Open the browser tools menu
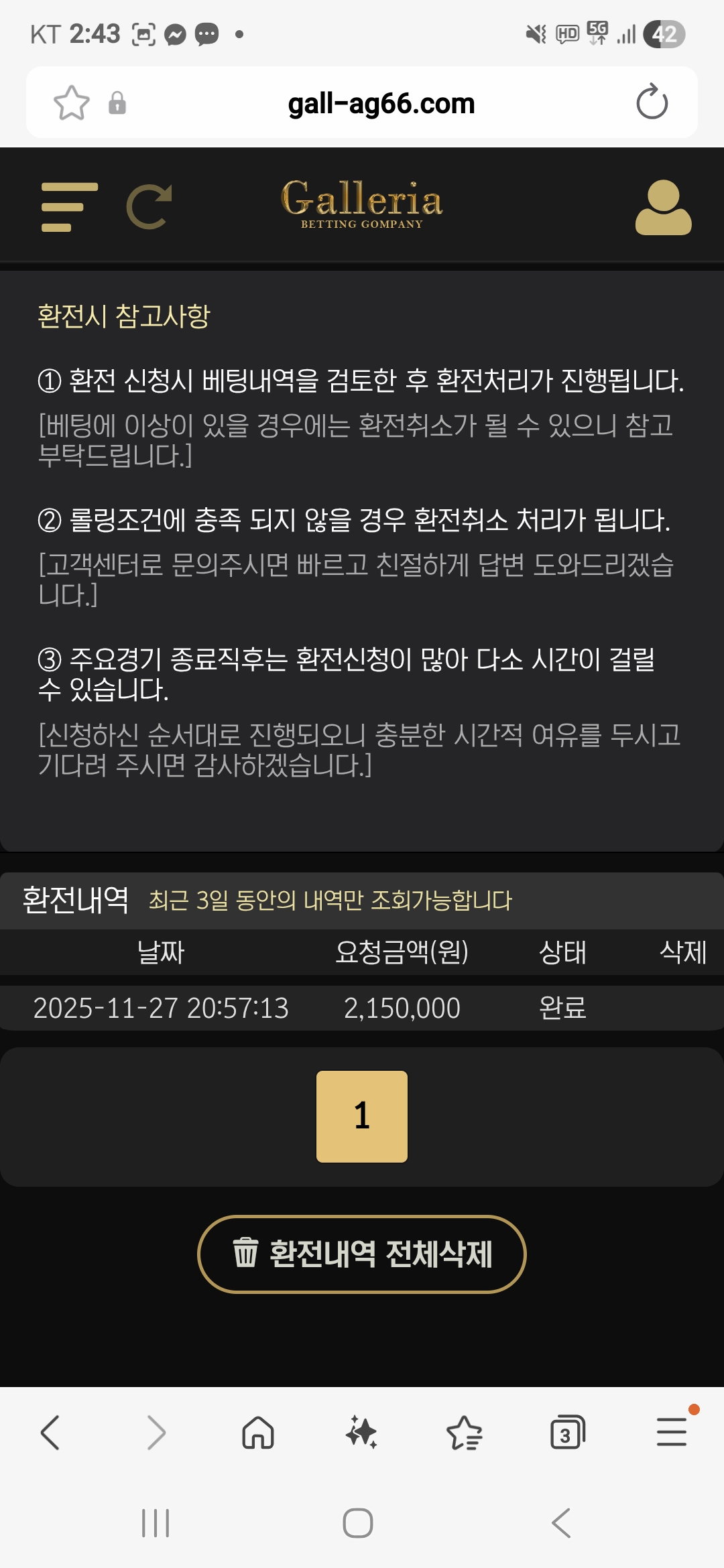 tap(671, 1433)
